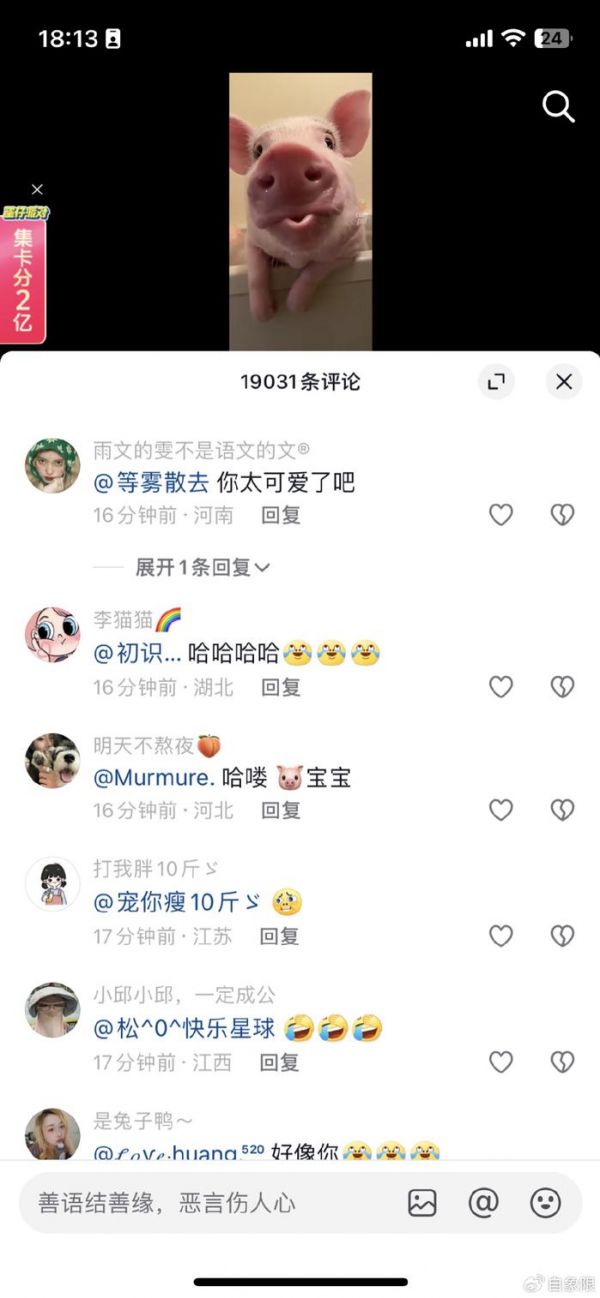Open the @等雾散去 mention link
600x1298 pixels.
(x=151, y=483)
